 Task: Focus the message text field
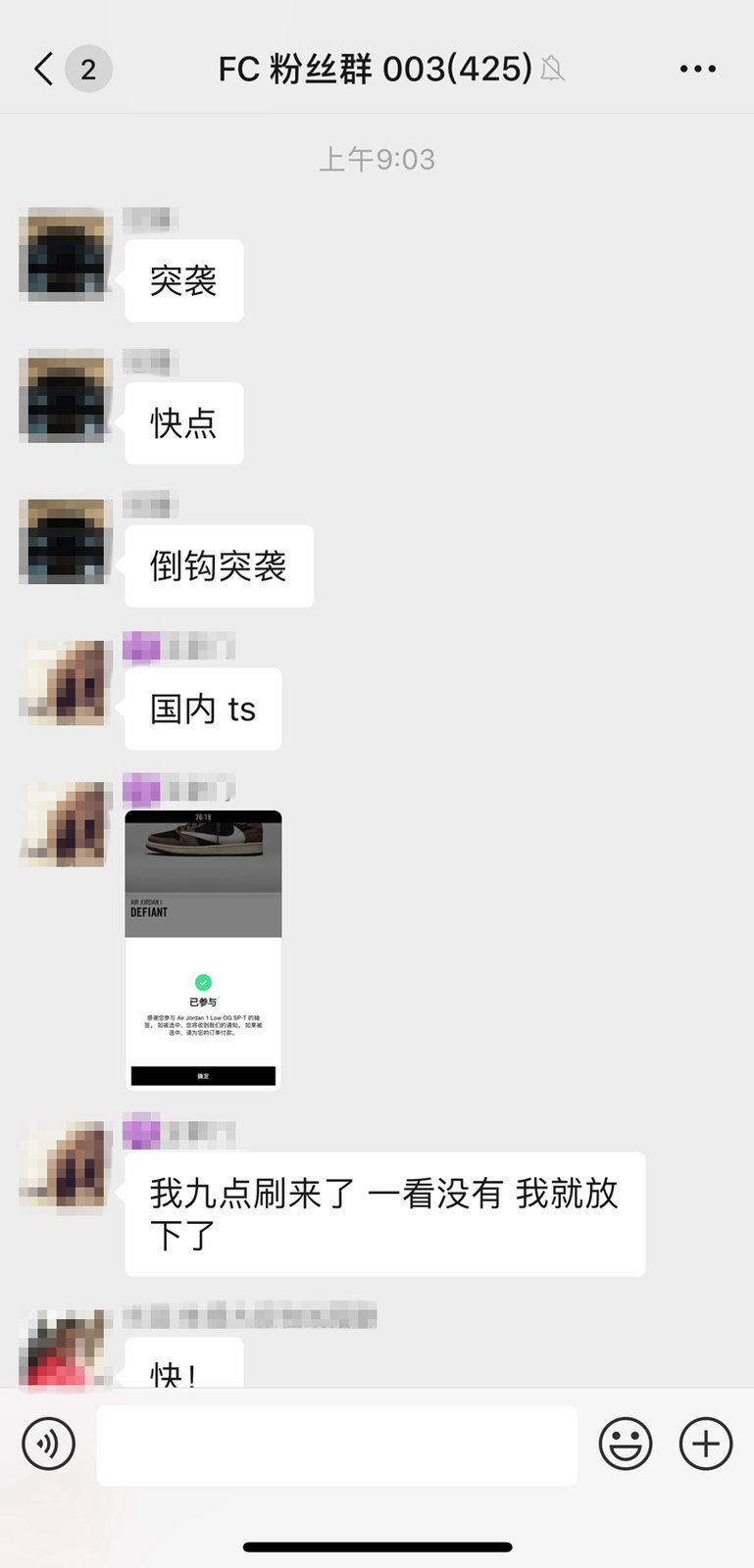[336, 1445]
